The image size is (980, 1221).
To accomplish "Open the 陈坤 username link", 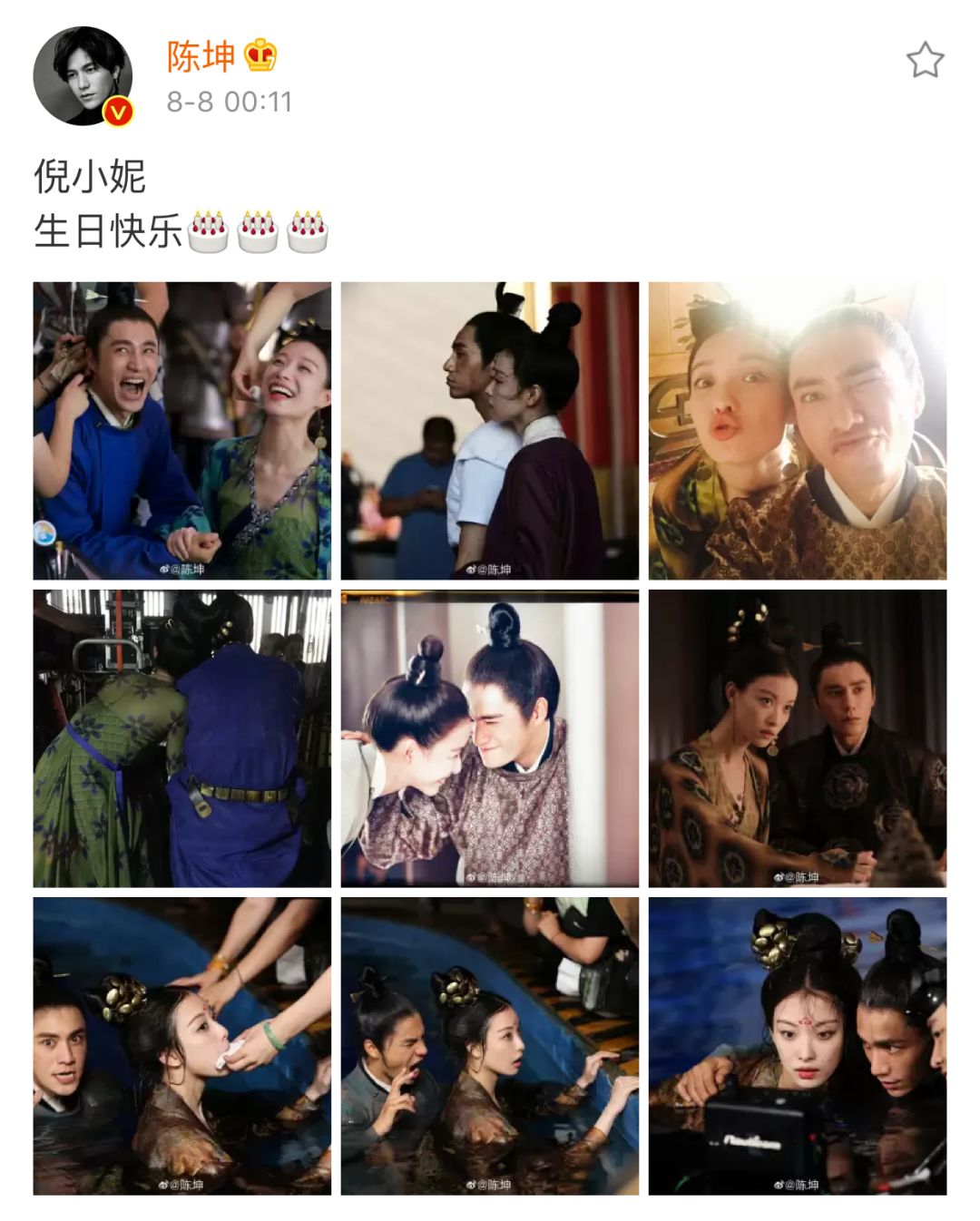I will tap(201, 57).
